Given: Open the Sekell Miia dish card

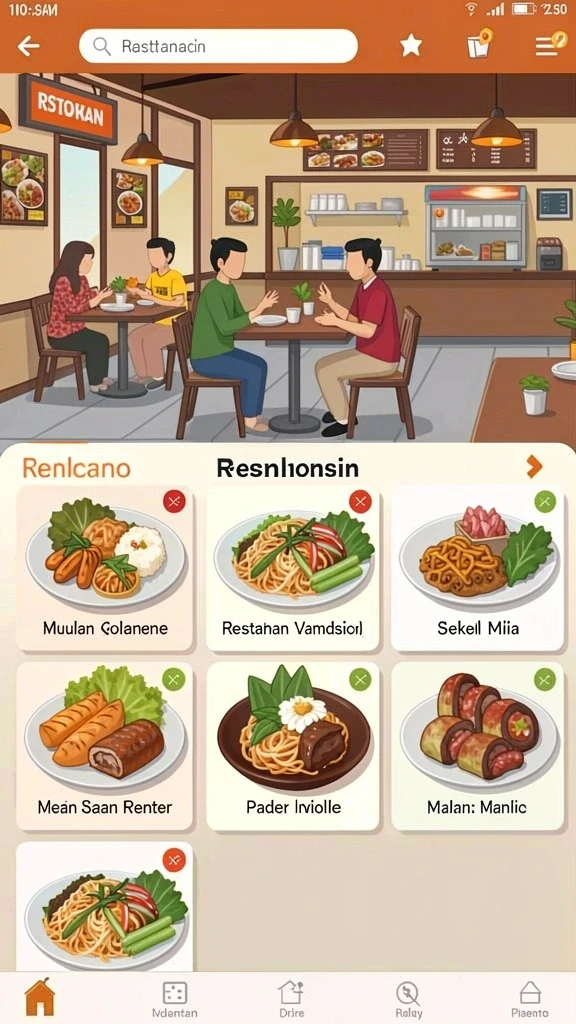Looking at the screenshot, I should 477,568.
